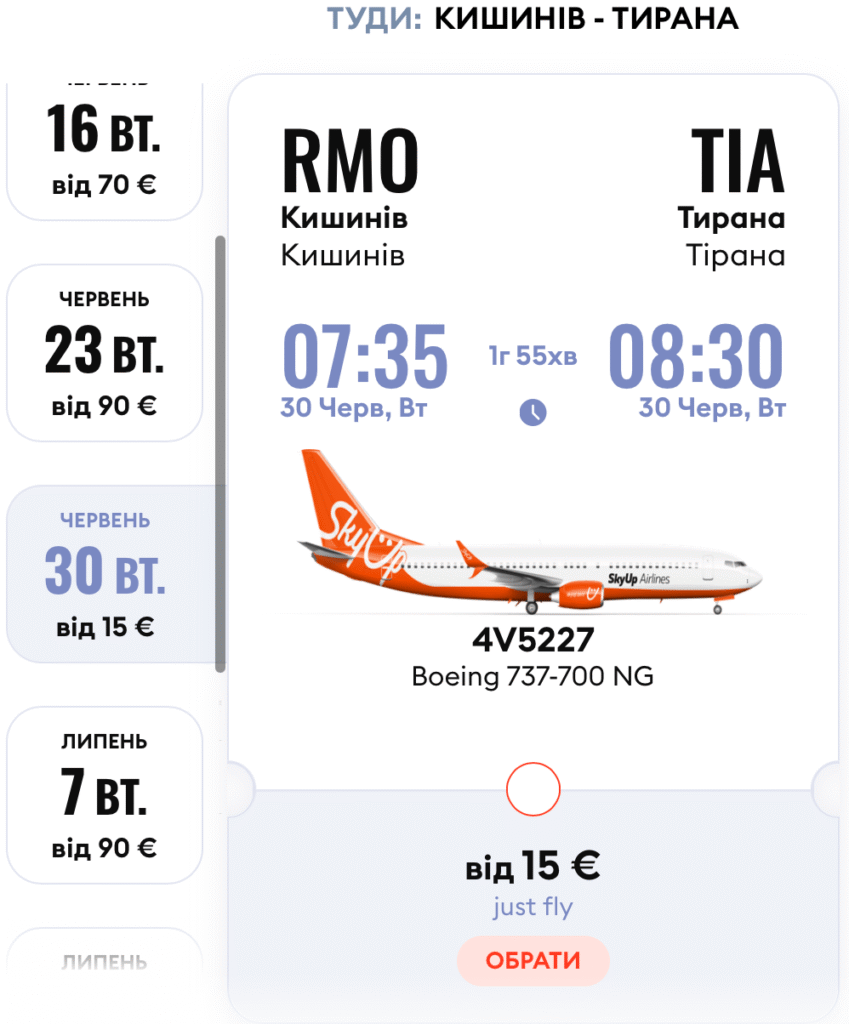Select the July 7 date card

[x=104, y=793]
